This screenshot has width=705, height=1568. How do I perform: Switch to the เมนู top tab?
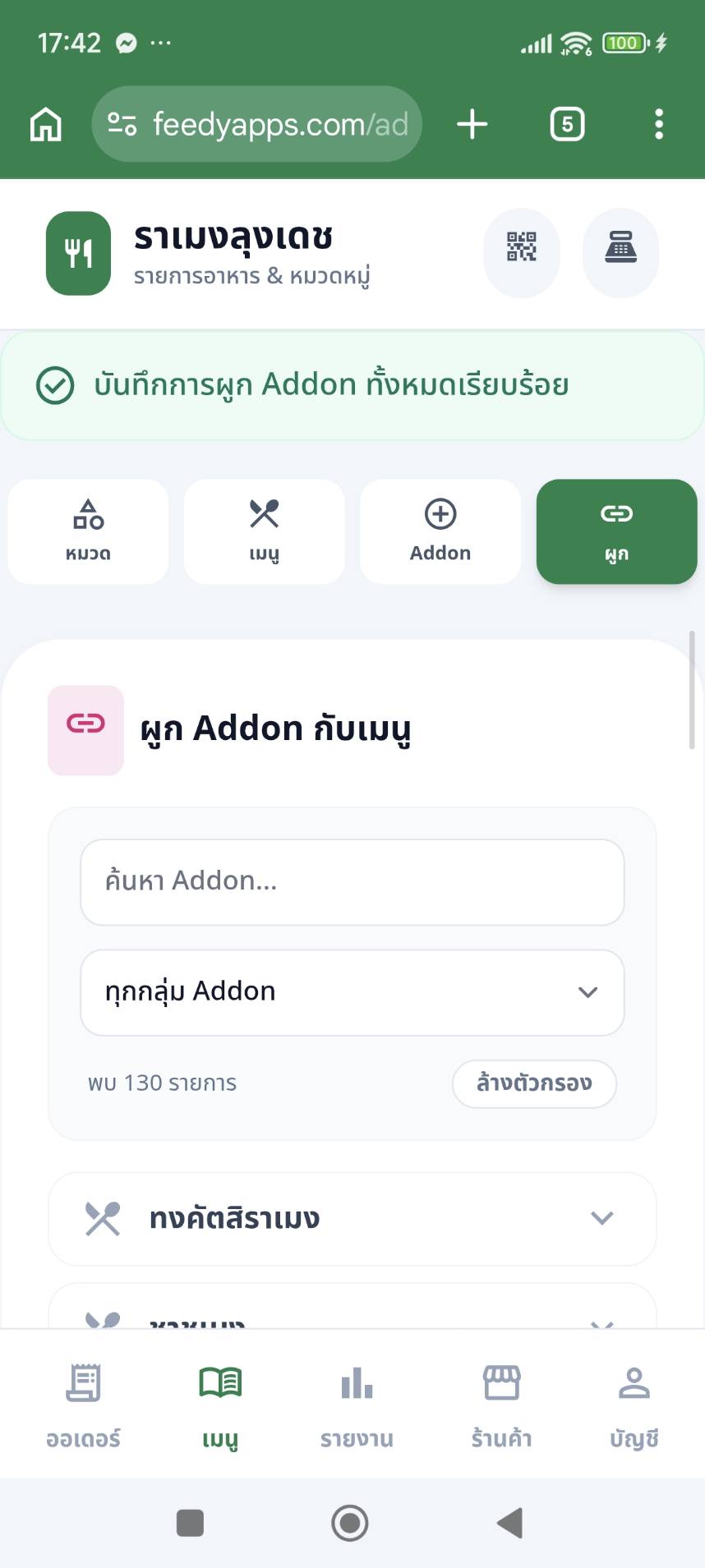pyautogui.click(x=264, y=531)
